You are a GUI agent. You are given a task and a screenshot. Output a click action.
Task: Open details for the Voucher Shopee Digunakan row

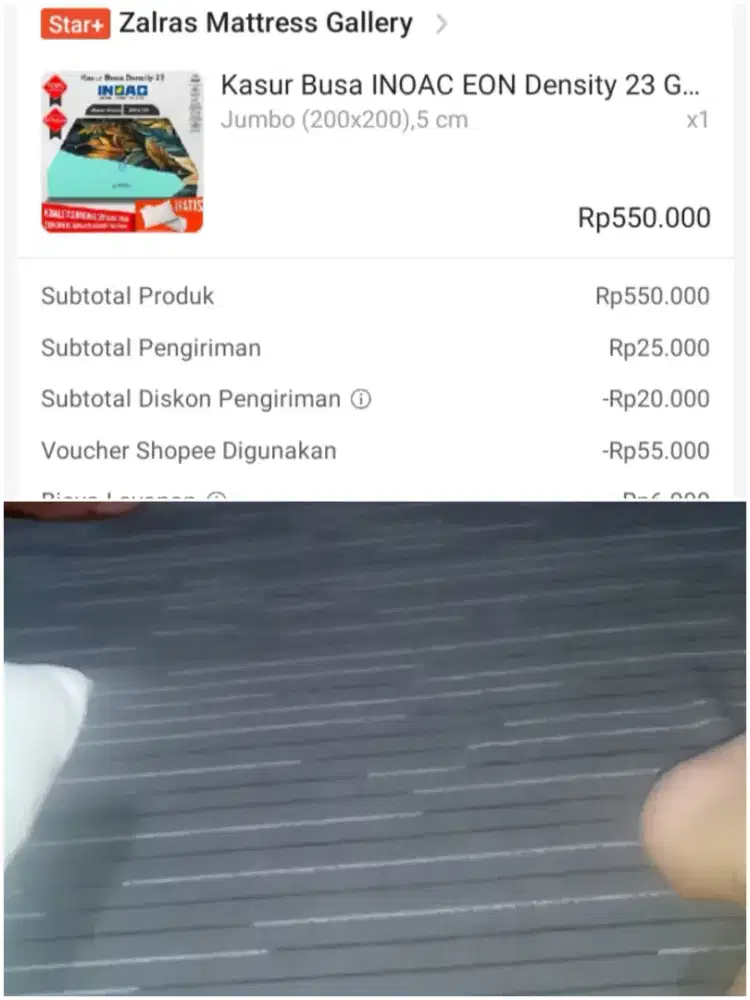point(188,450)
